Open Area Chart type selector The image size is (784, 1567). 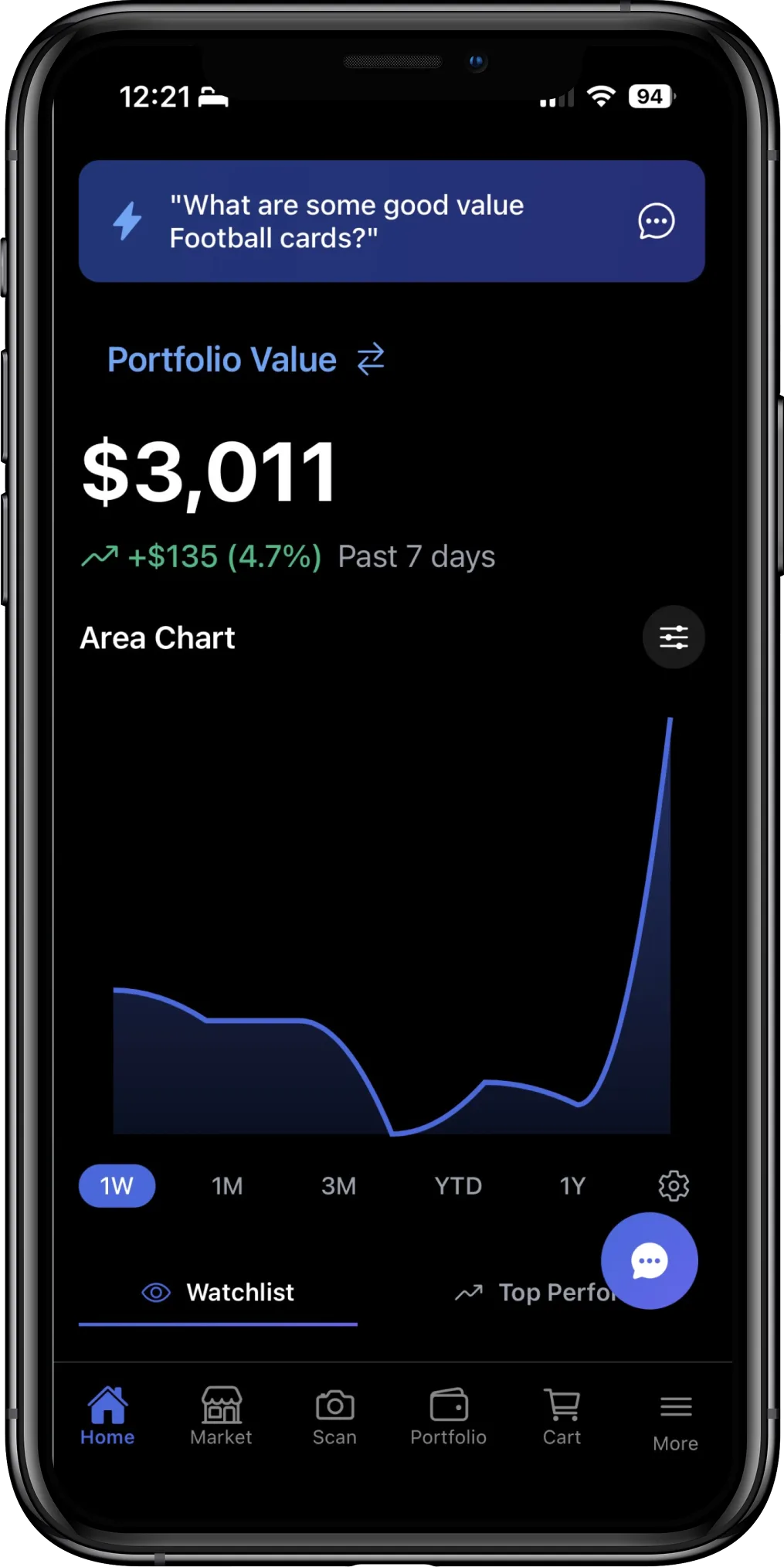click(158, 637)
